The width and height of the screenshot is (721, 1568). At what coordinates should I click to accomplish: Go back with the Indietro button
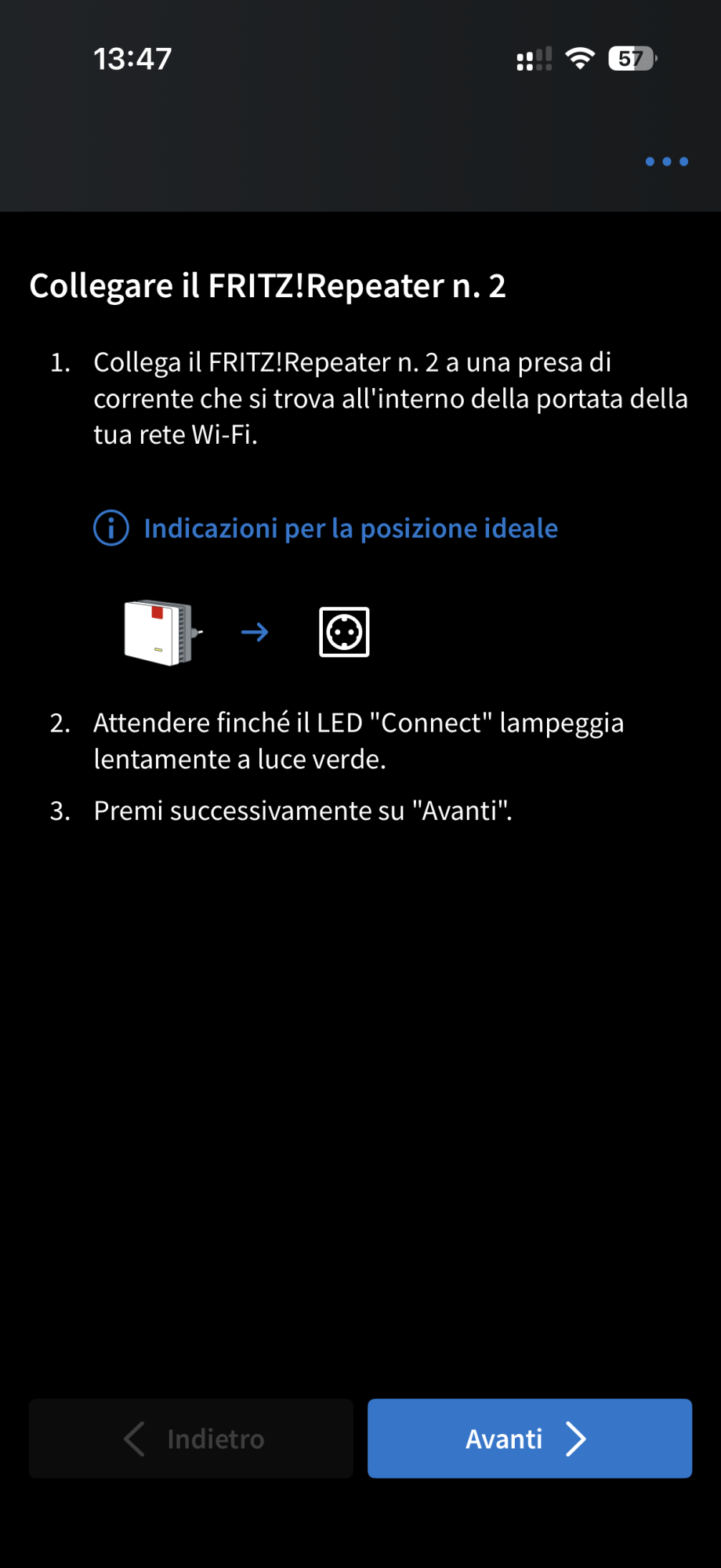(x=191, y=1439)
